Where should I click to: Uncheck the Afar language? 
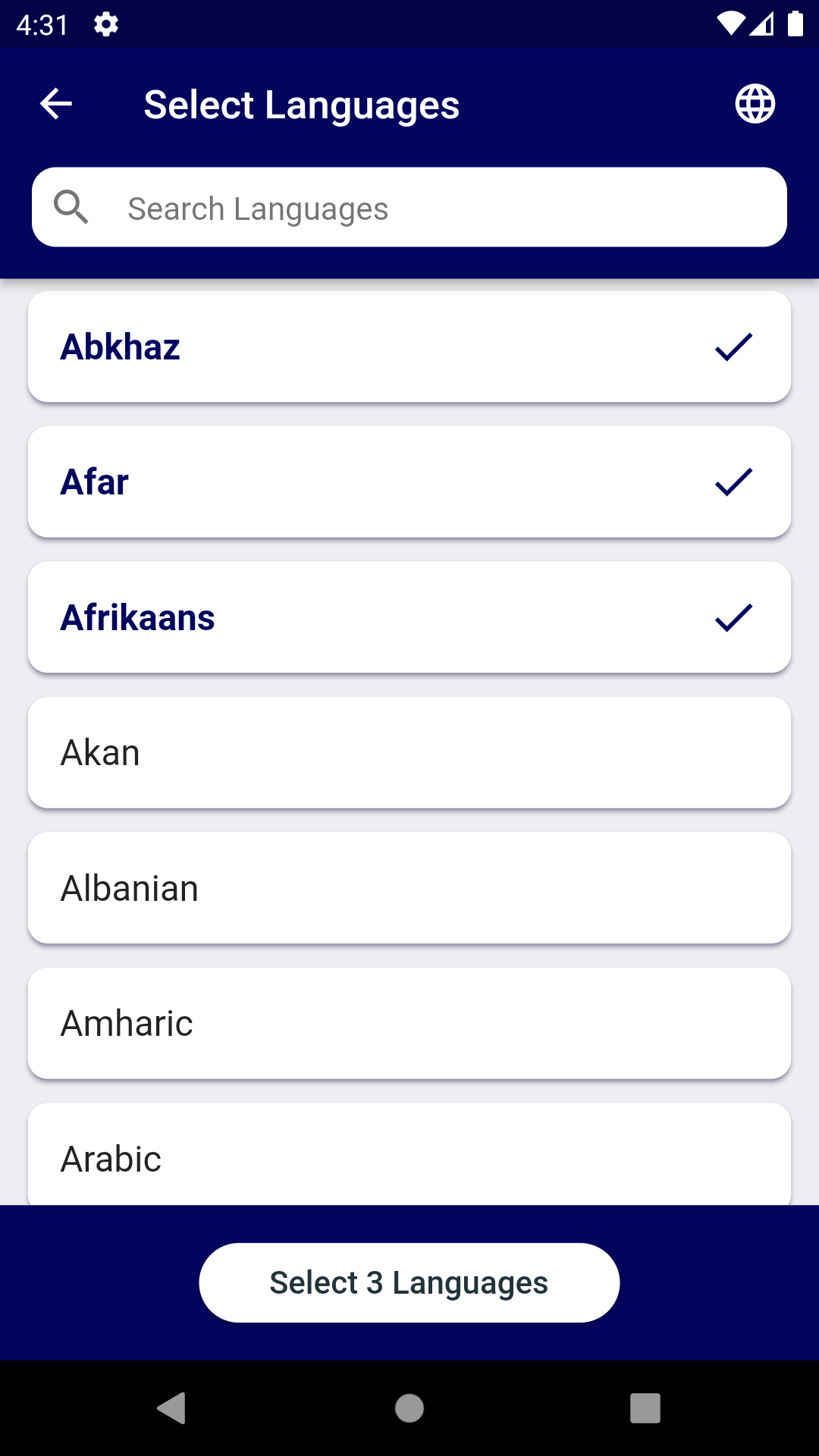pyautogui.click(x=409, y=482)
